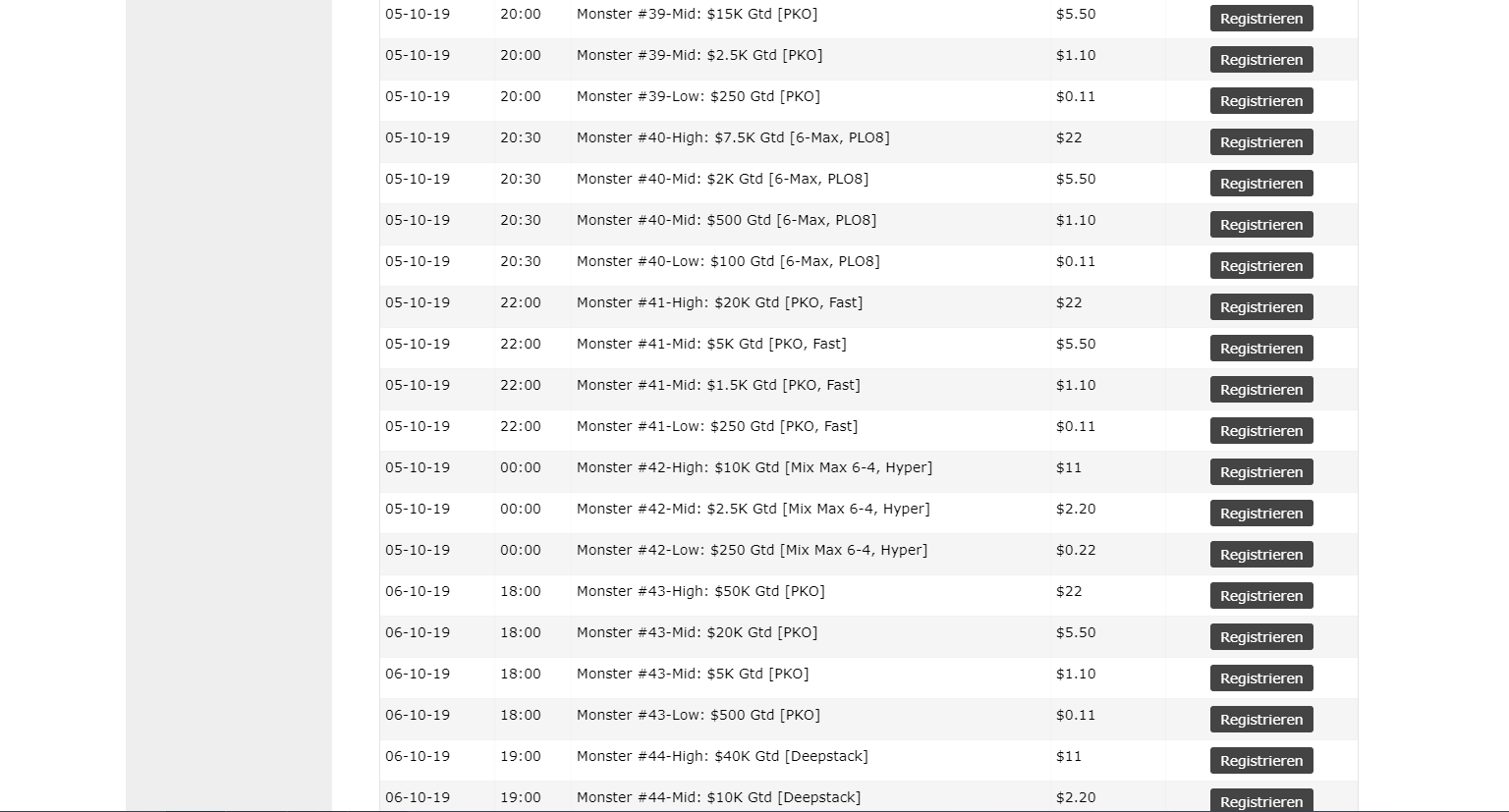Register for Monster #40-High $7.5K PLO8

pyautogui.click(x=1261, y=142)
